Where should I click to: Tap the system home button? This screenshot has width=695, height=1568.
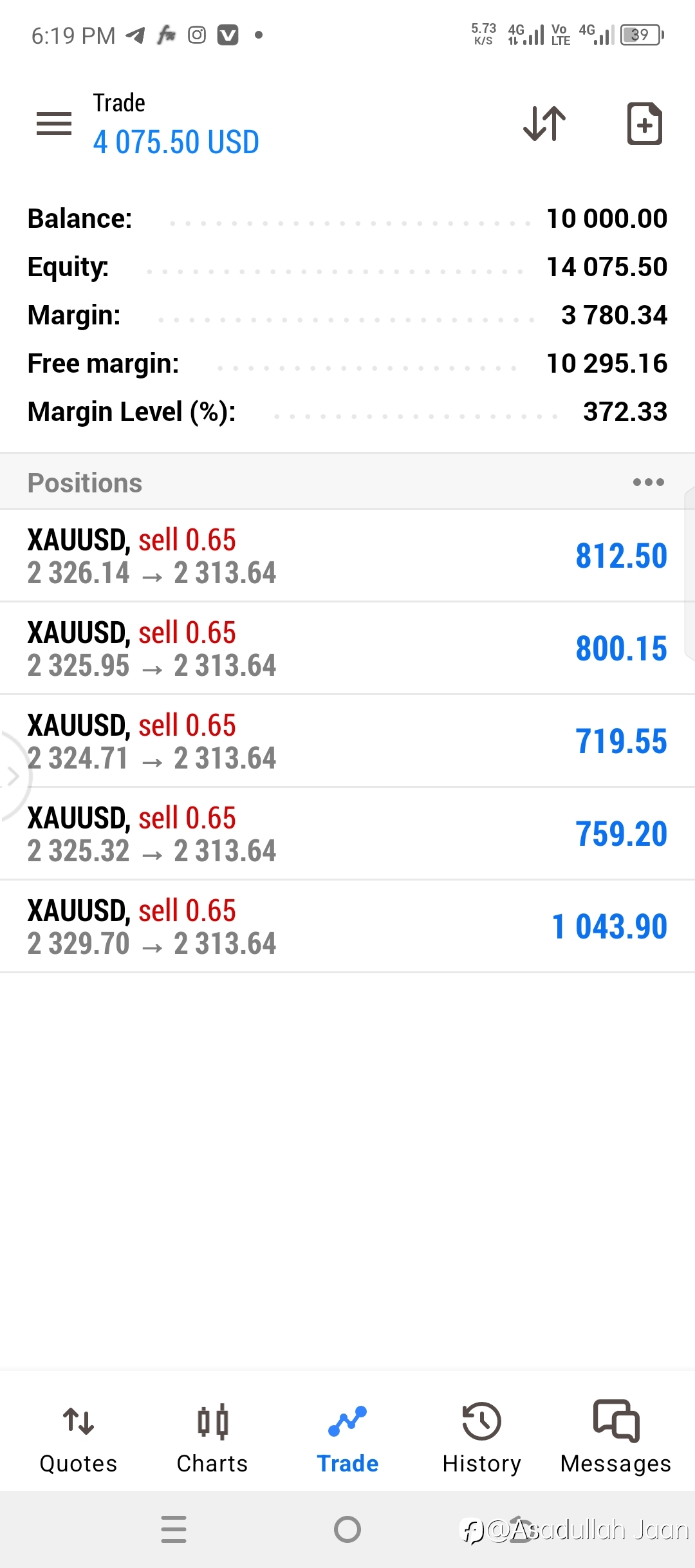click(x=347, y=1529)
